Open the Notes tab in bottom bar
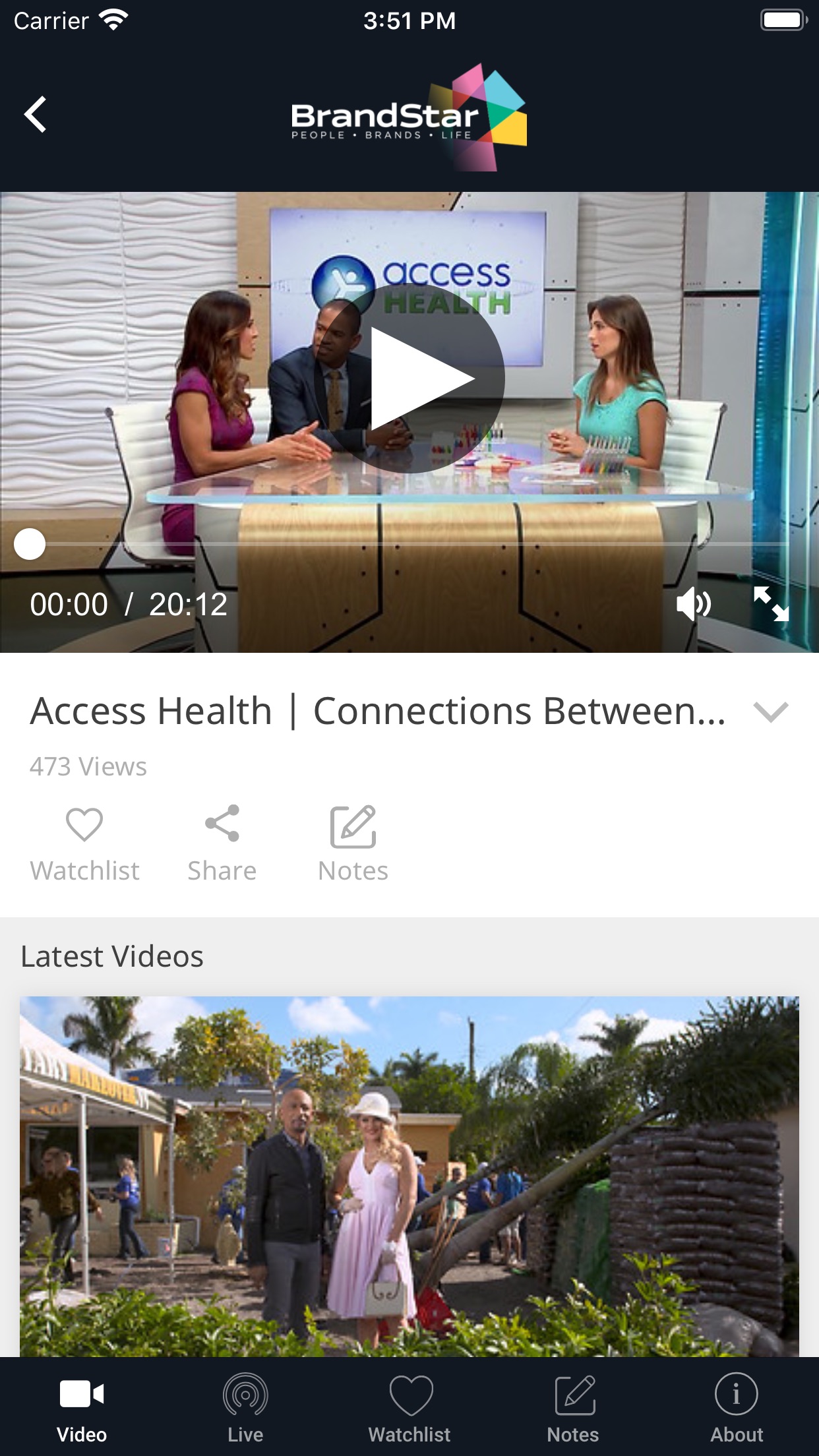The image size is (819, 1456). coord(573,1407)
